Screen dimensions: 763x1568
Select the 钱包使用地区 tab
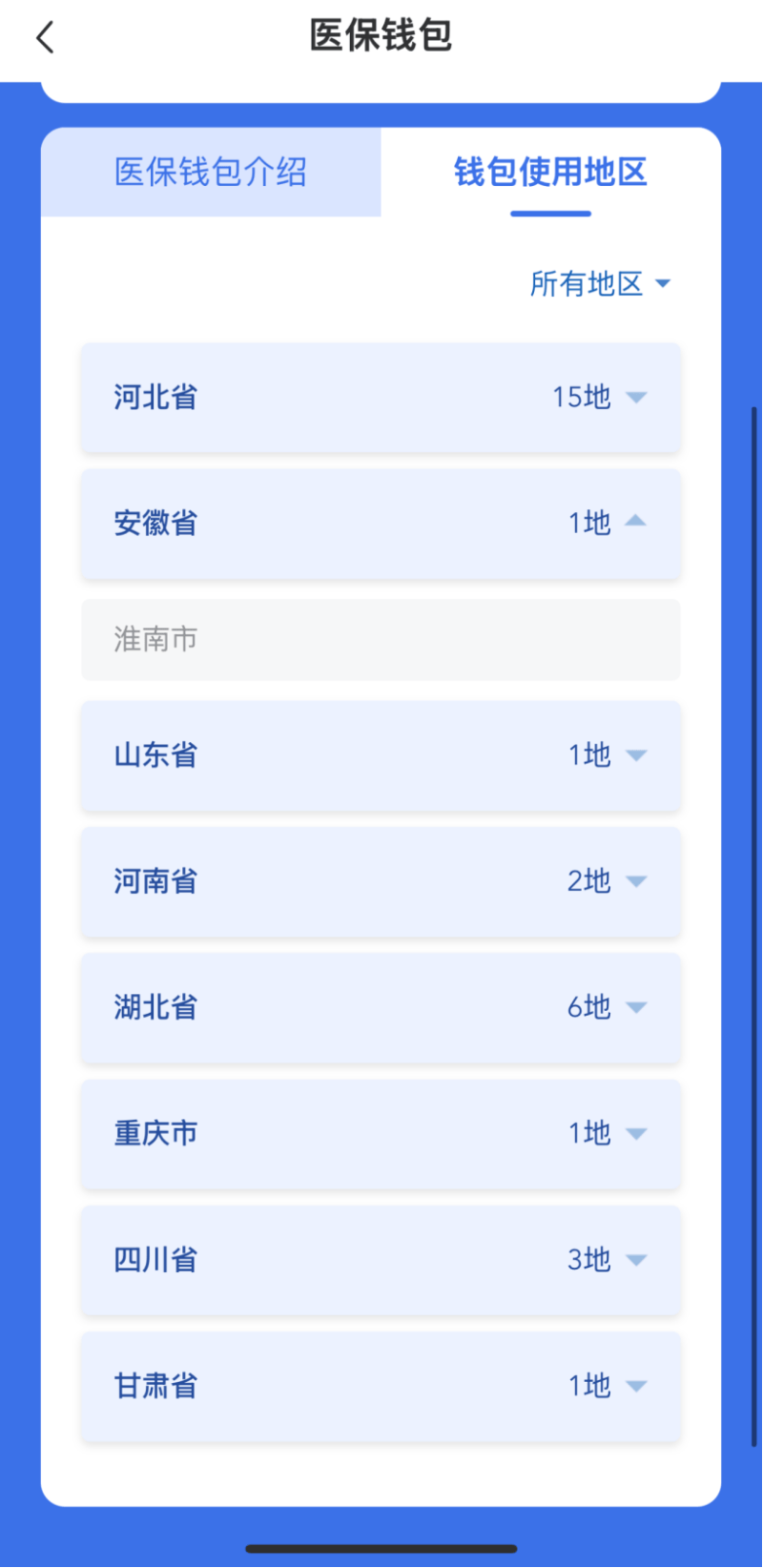coord(550,173)
